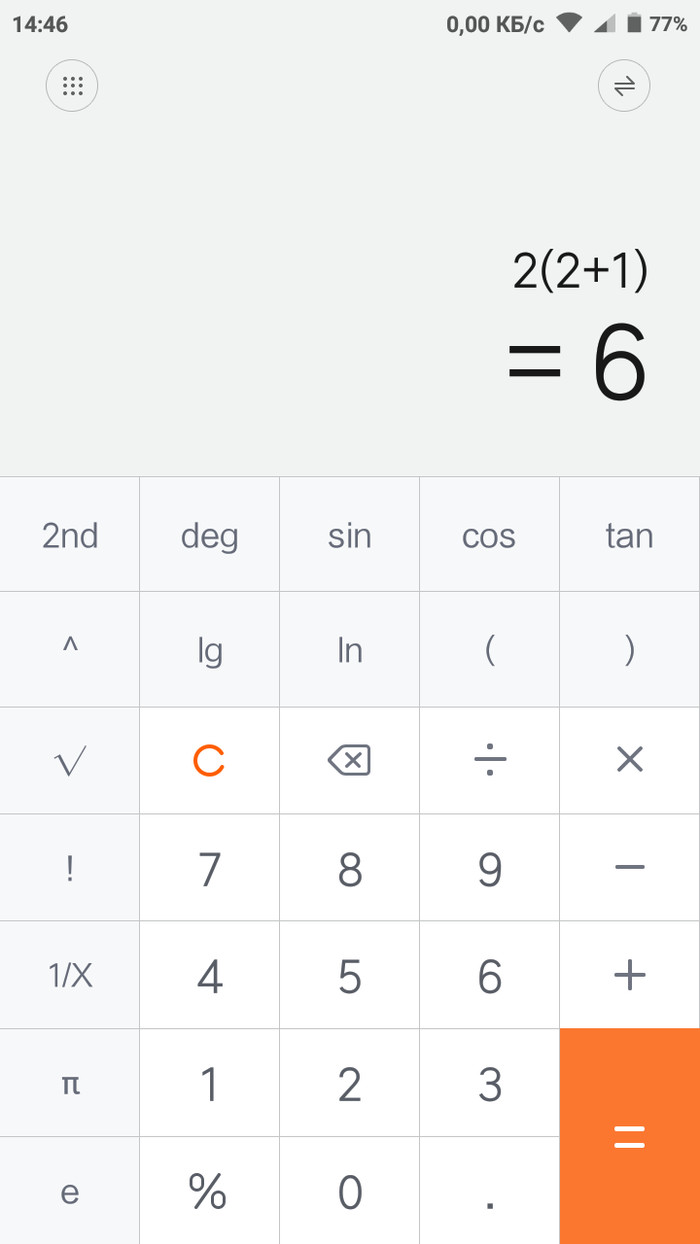This screenshot has height=1244, width=700.
Task: Tap the power caret key
Action: [70, 650]
